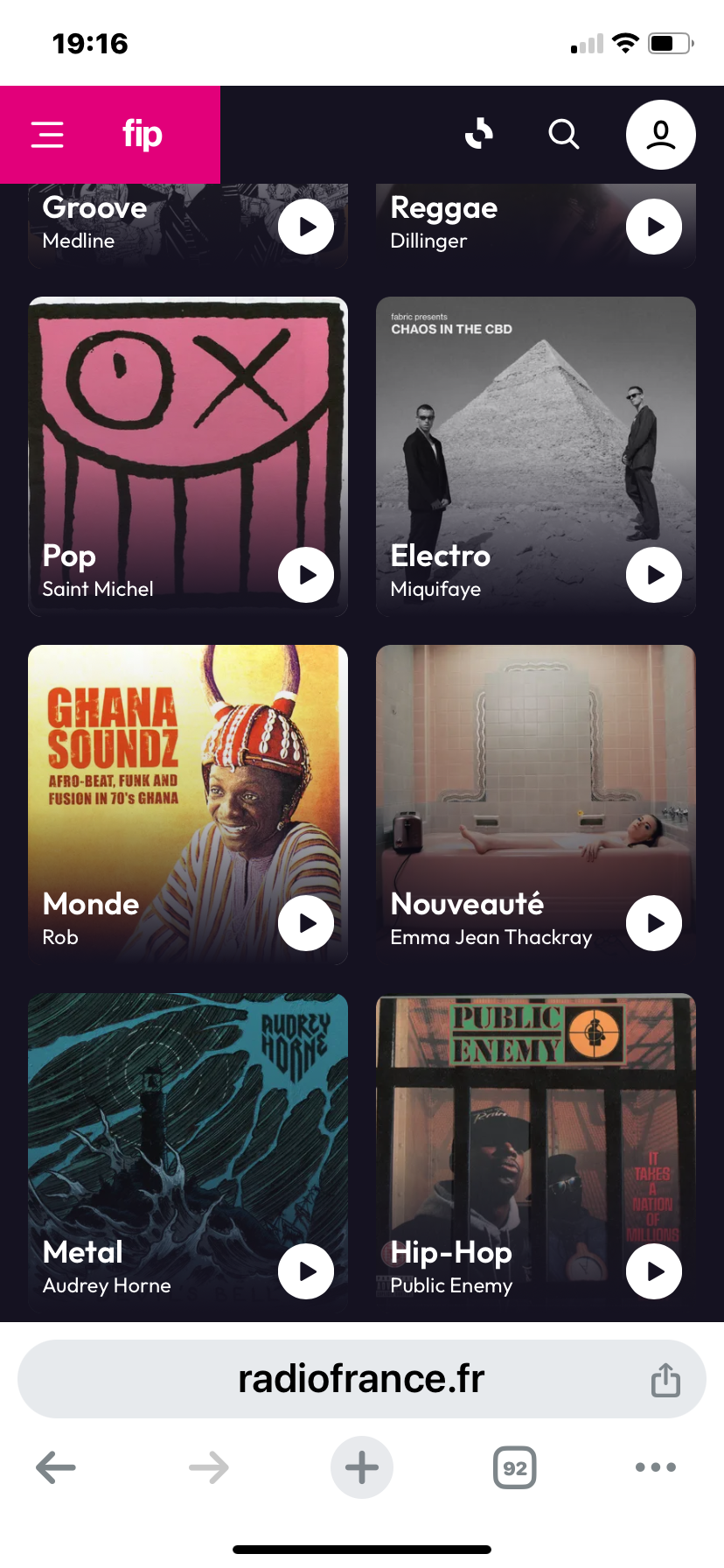Open the Radio France logo icon
Screen dimensions: 724x1568
pyautogui.click(x=479, y=134)
